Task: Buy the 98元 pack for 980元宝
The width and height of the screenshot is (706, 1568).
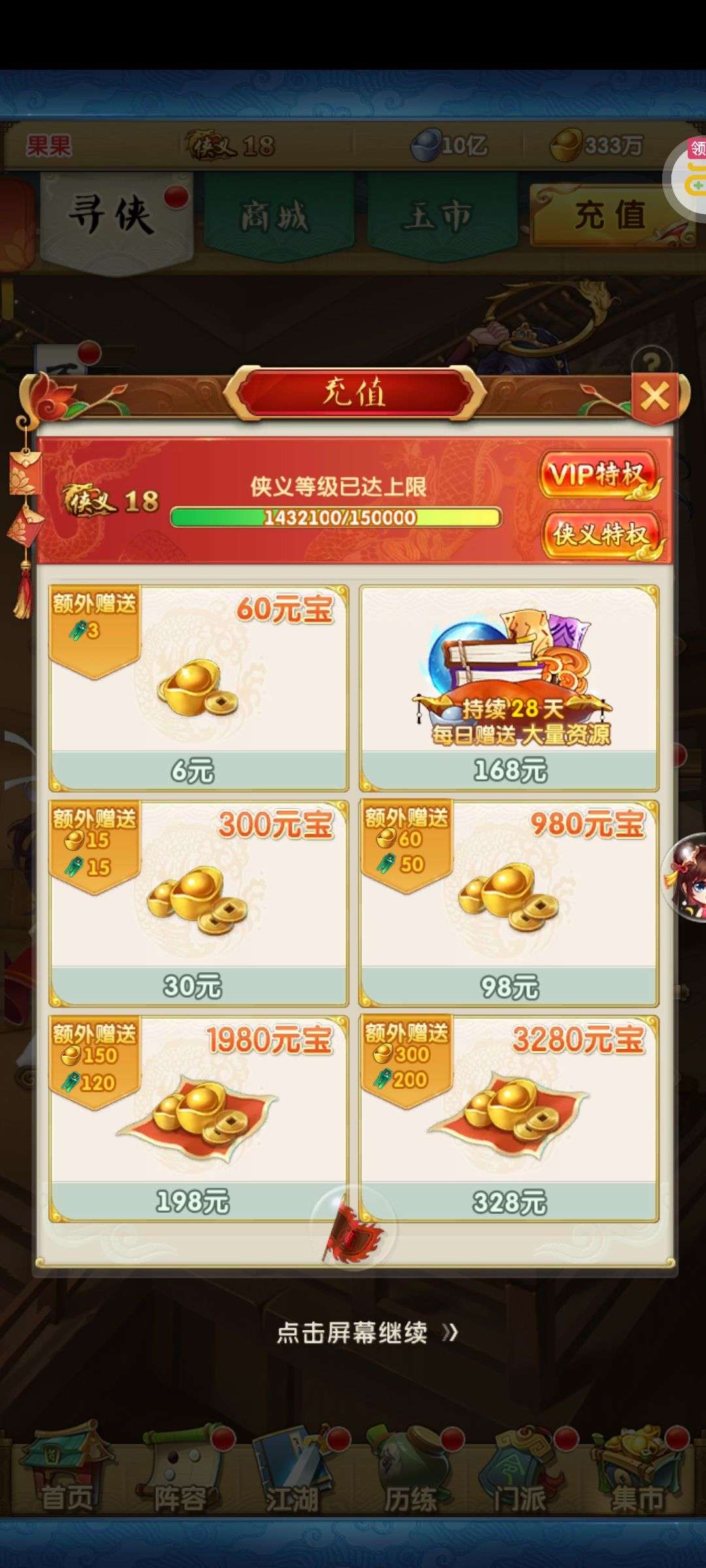Action: [509, 904]
